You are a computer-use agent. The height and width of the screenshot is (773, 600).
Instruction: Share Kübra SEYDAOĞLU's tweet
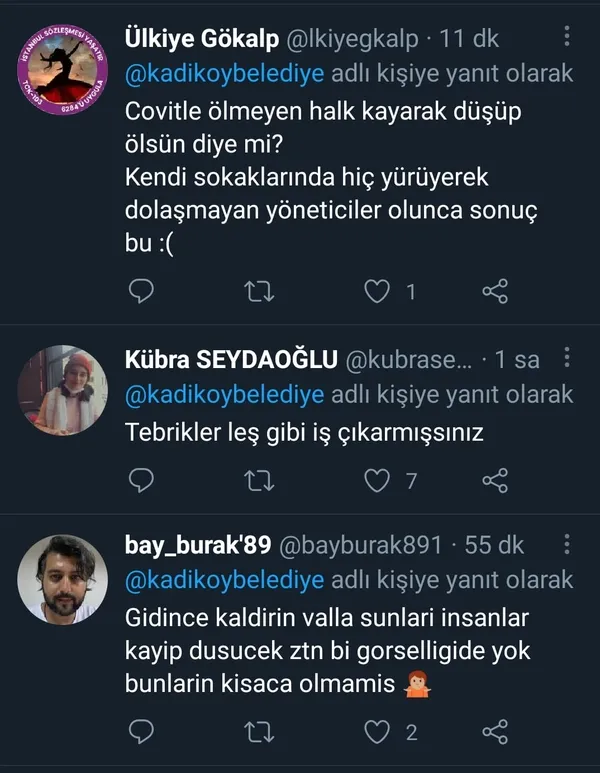(x=495, y=481)
